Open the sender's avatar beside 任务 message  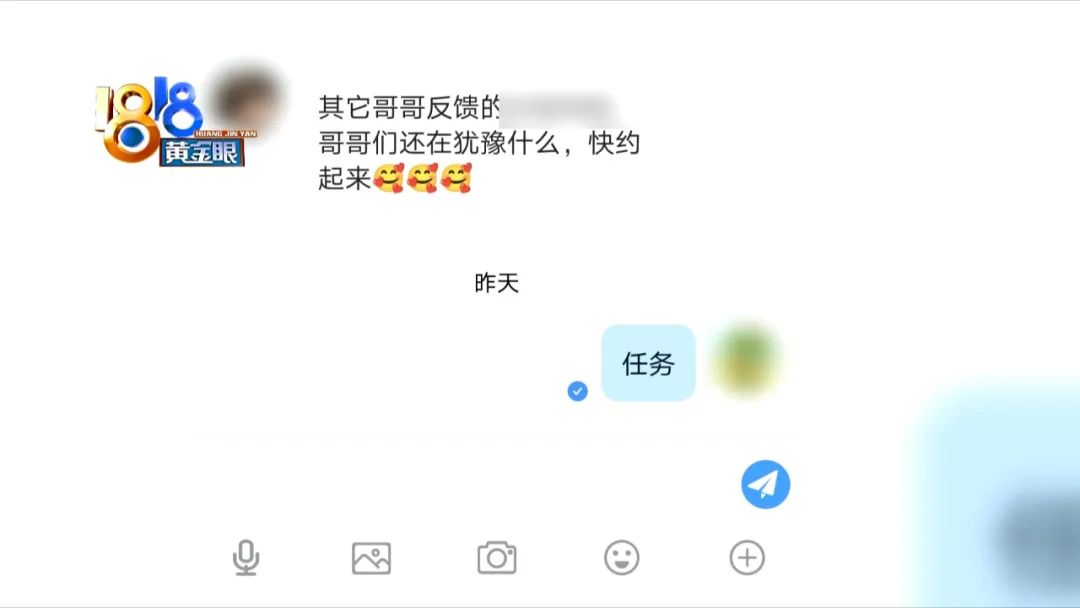(745, 362)
